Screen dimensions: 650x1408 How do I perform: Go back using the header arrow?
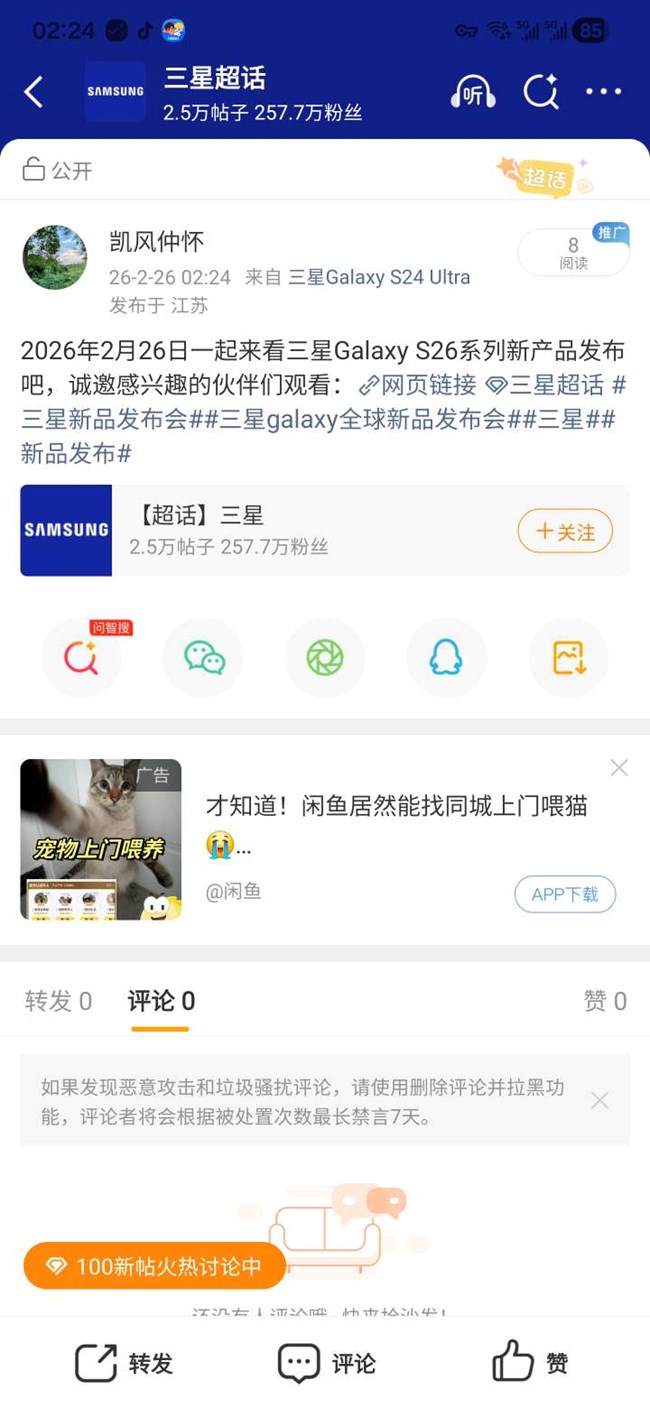(34, 92)
